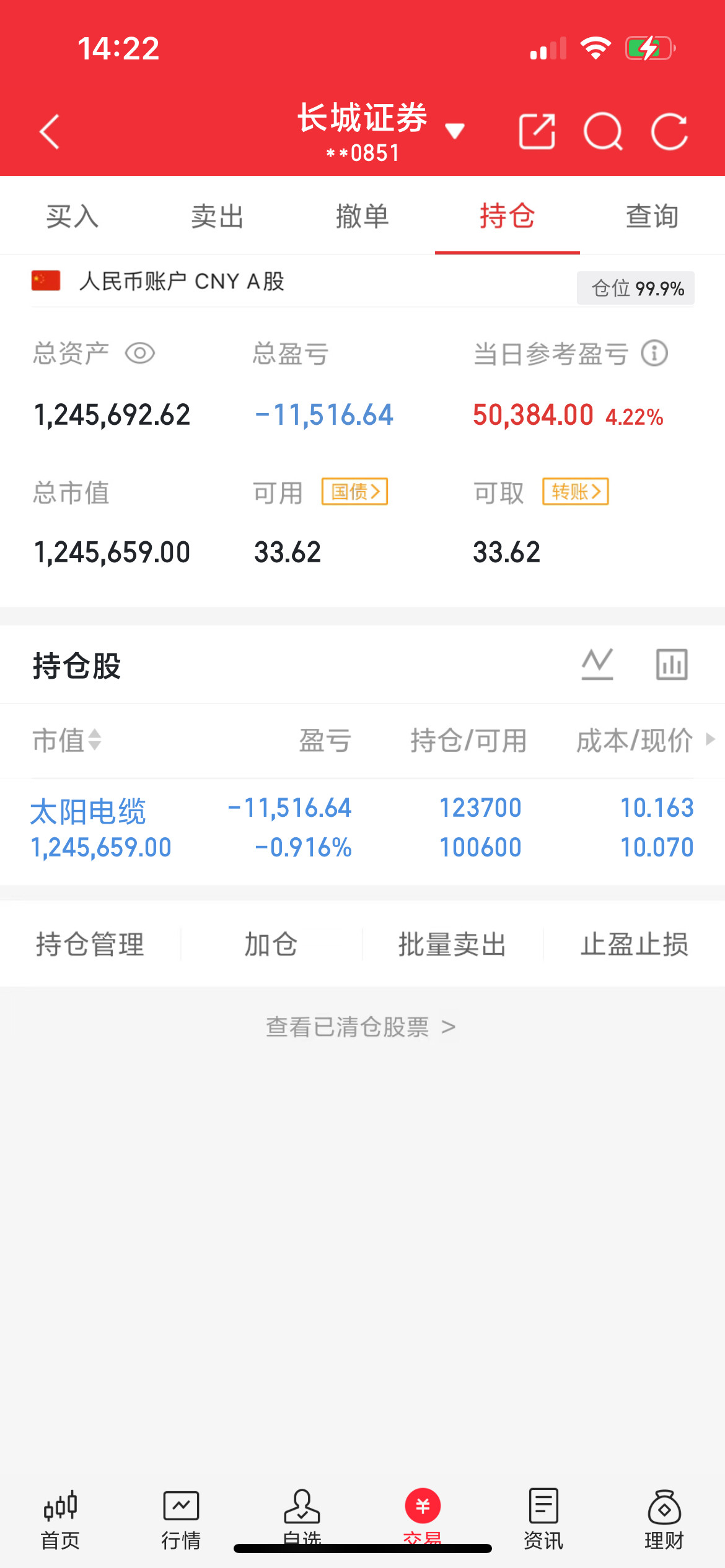Open 资讯 from bottom navigation
The height and width of the screenshot is (1568, 725).
pos(543,1517)
